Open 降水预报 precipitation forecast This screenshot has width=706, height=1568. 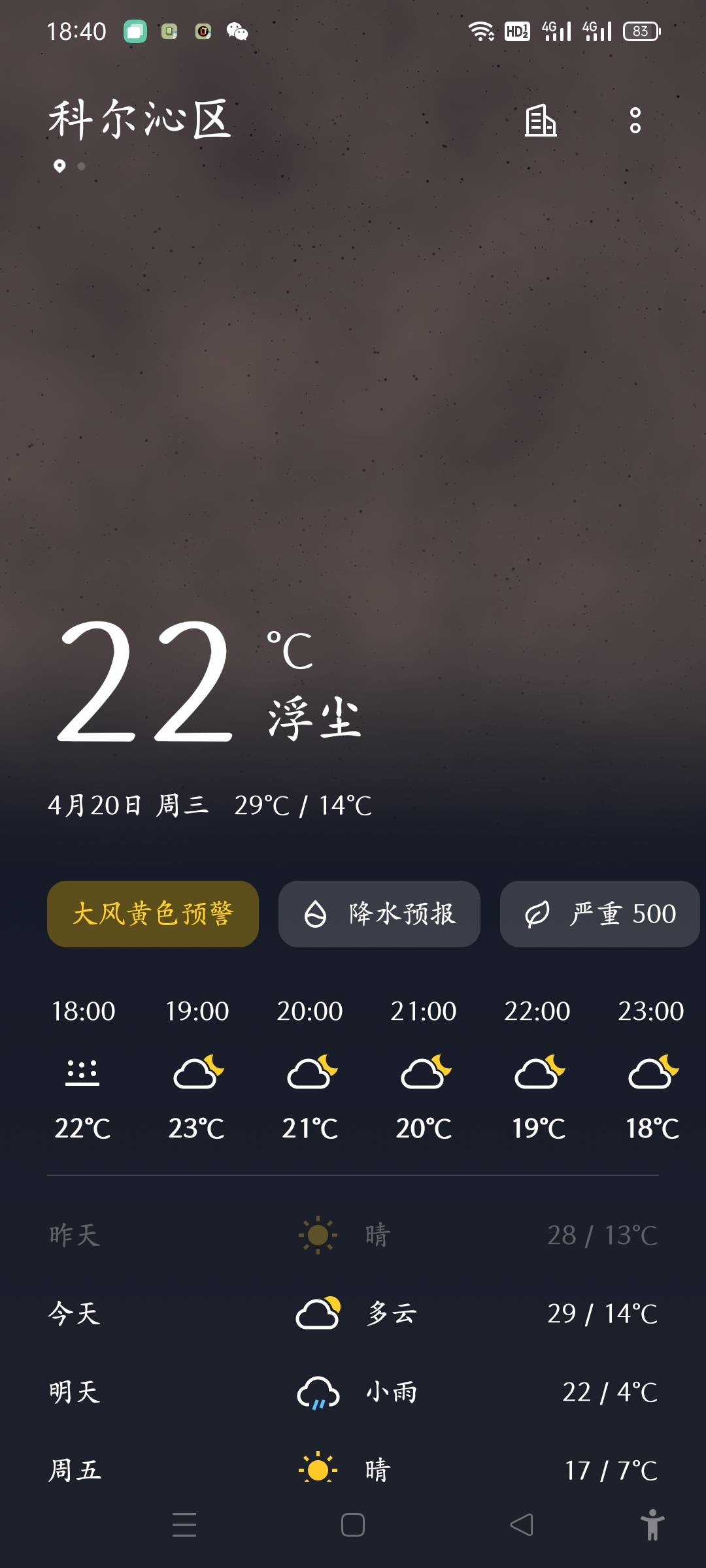coord(379,914)
